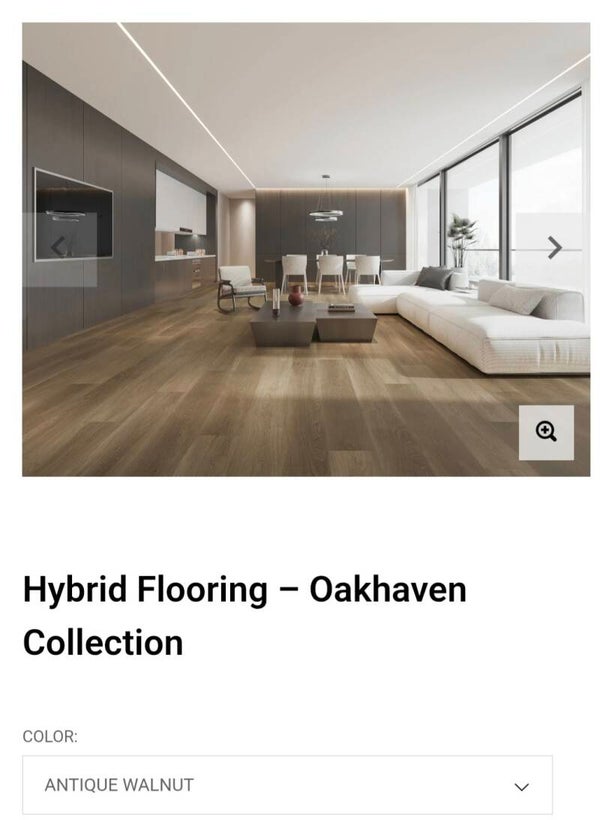Viewport: 600px width, 820px height.
Task: Show the previous product image
Action: pos(60,249)
